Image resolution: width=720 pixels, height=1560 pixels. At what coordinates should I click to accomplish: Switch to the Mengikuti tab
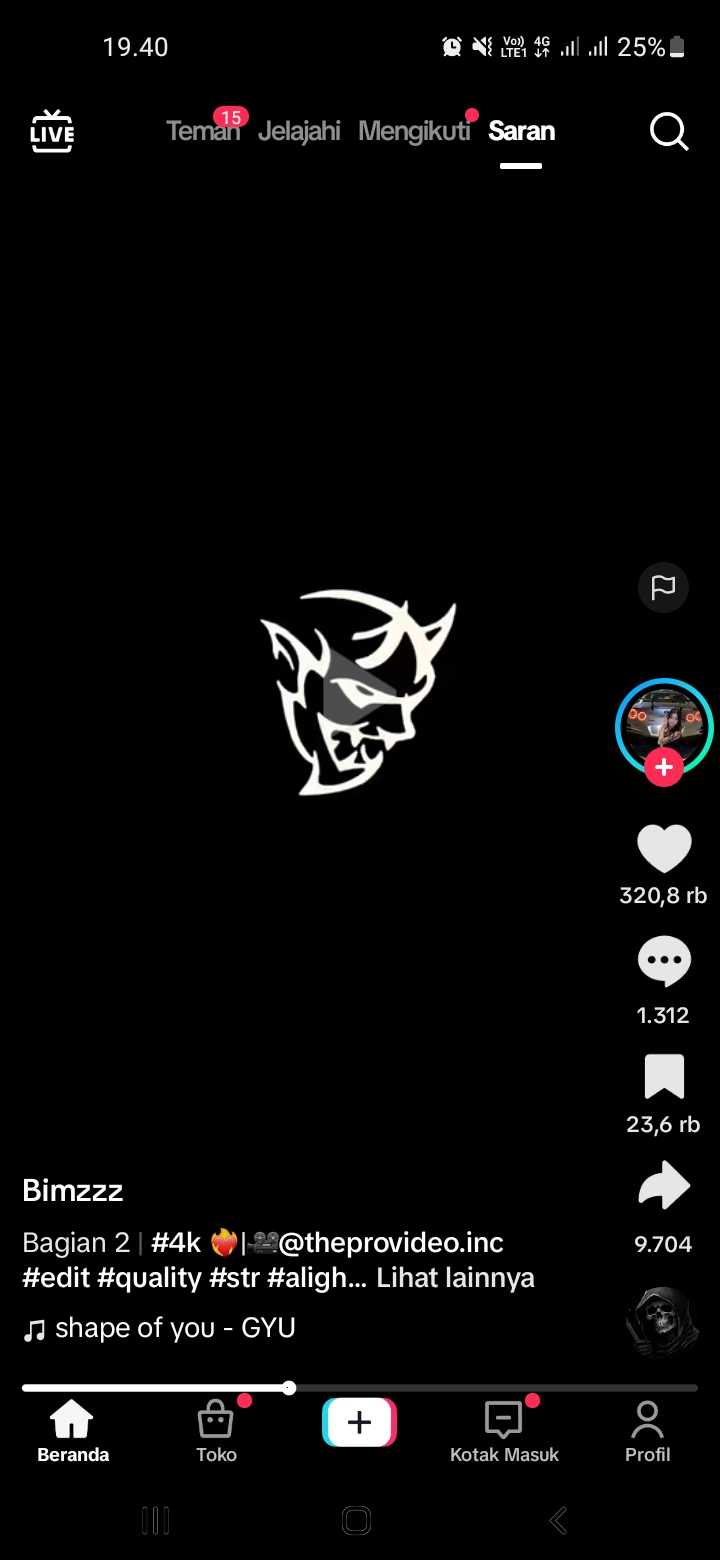pyautogui.click(x=414, y=131)
